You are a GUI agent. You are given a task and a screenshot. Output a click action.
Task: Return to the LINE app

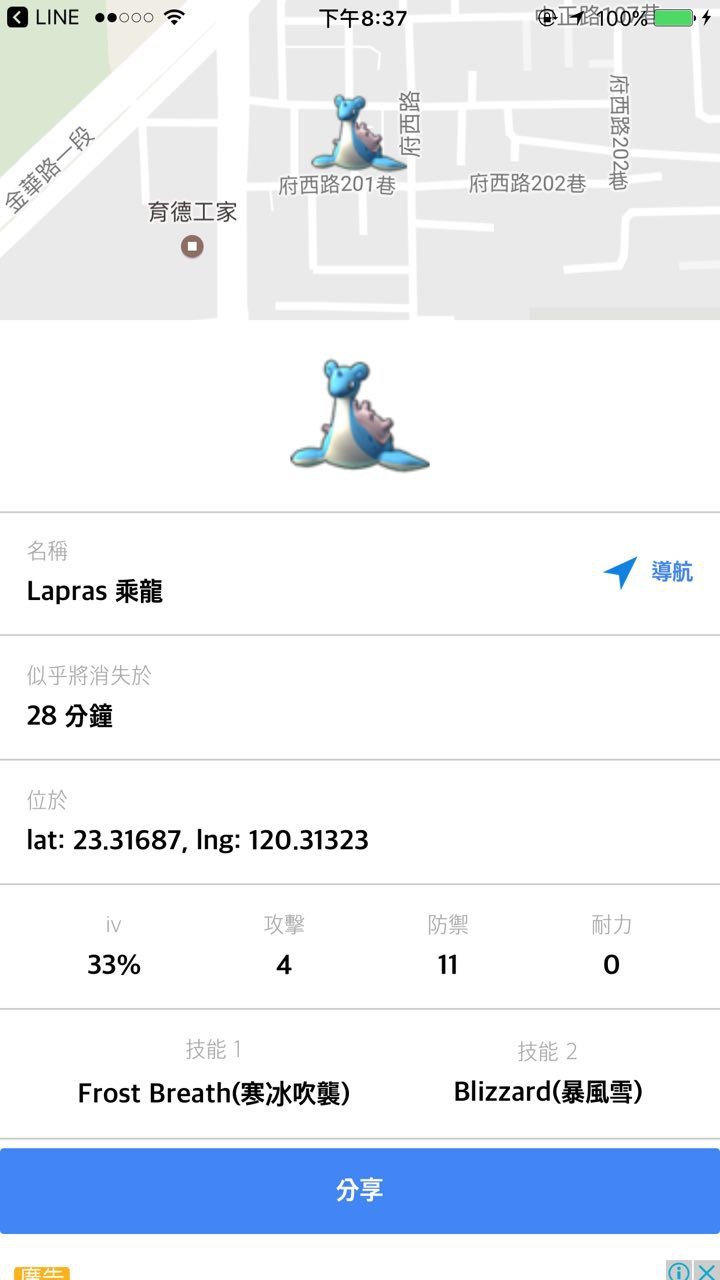[42, 18]
